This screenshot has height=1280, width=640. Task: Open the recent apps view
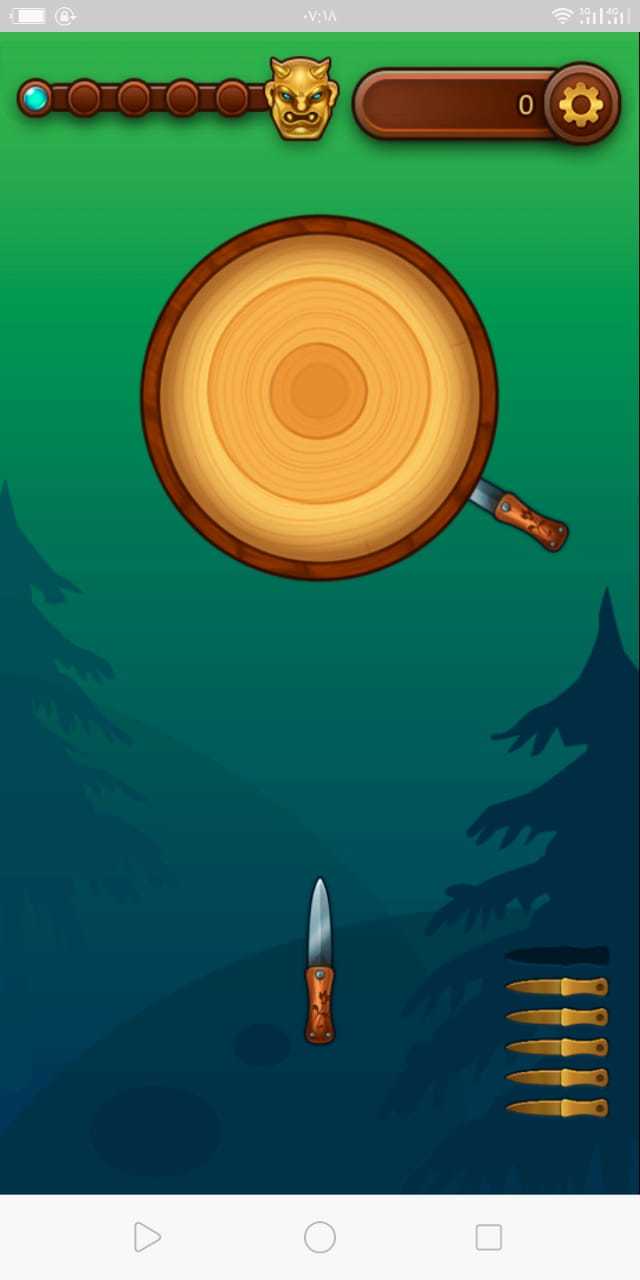point(489,1237)
